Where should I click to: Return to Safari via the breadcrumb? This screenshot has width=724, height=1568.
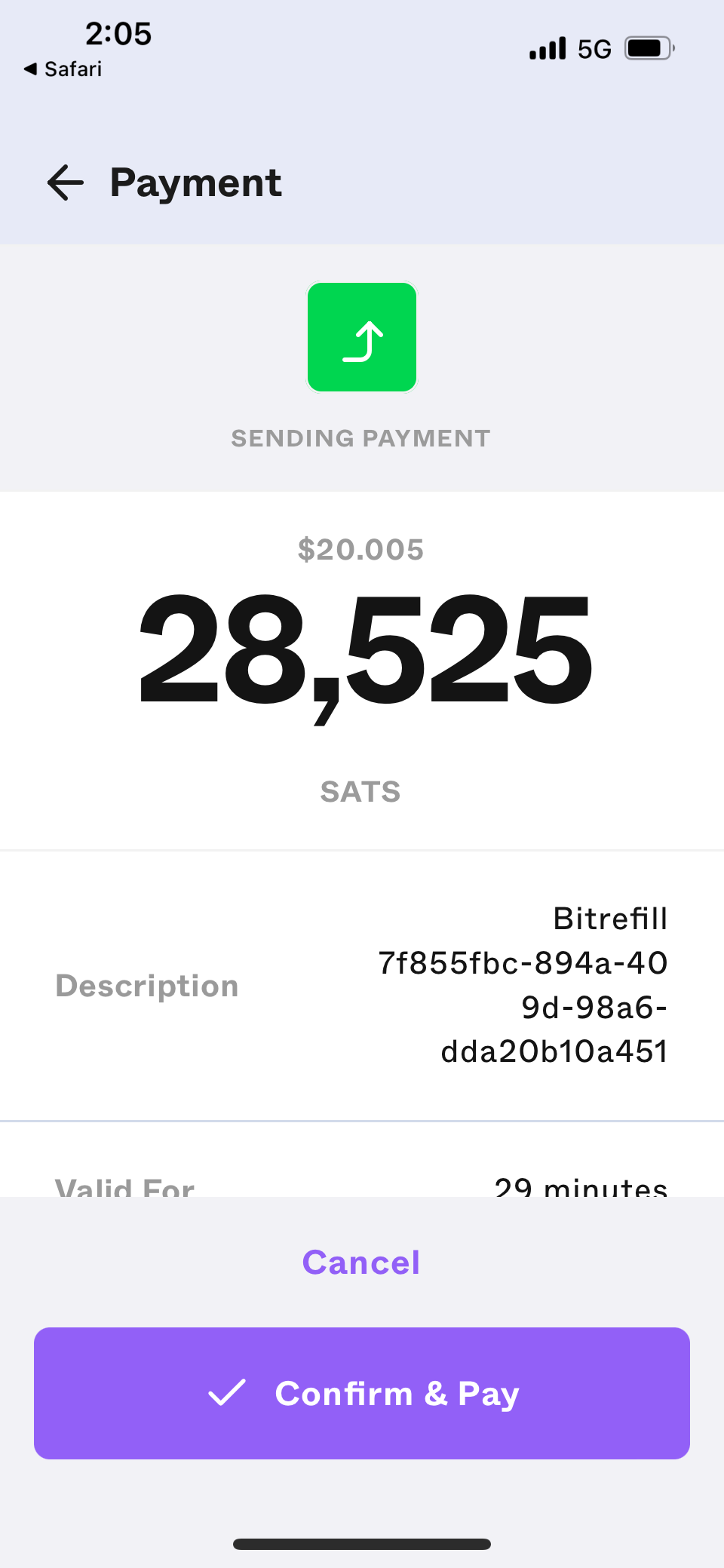(x=63, y=69)
